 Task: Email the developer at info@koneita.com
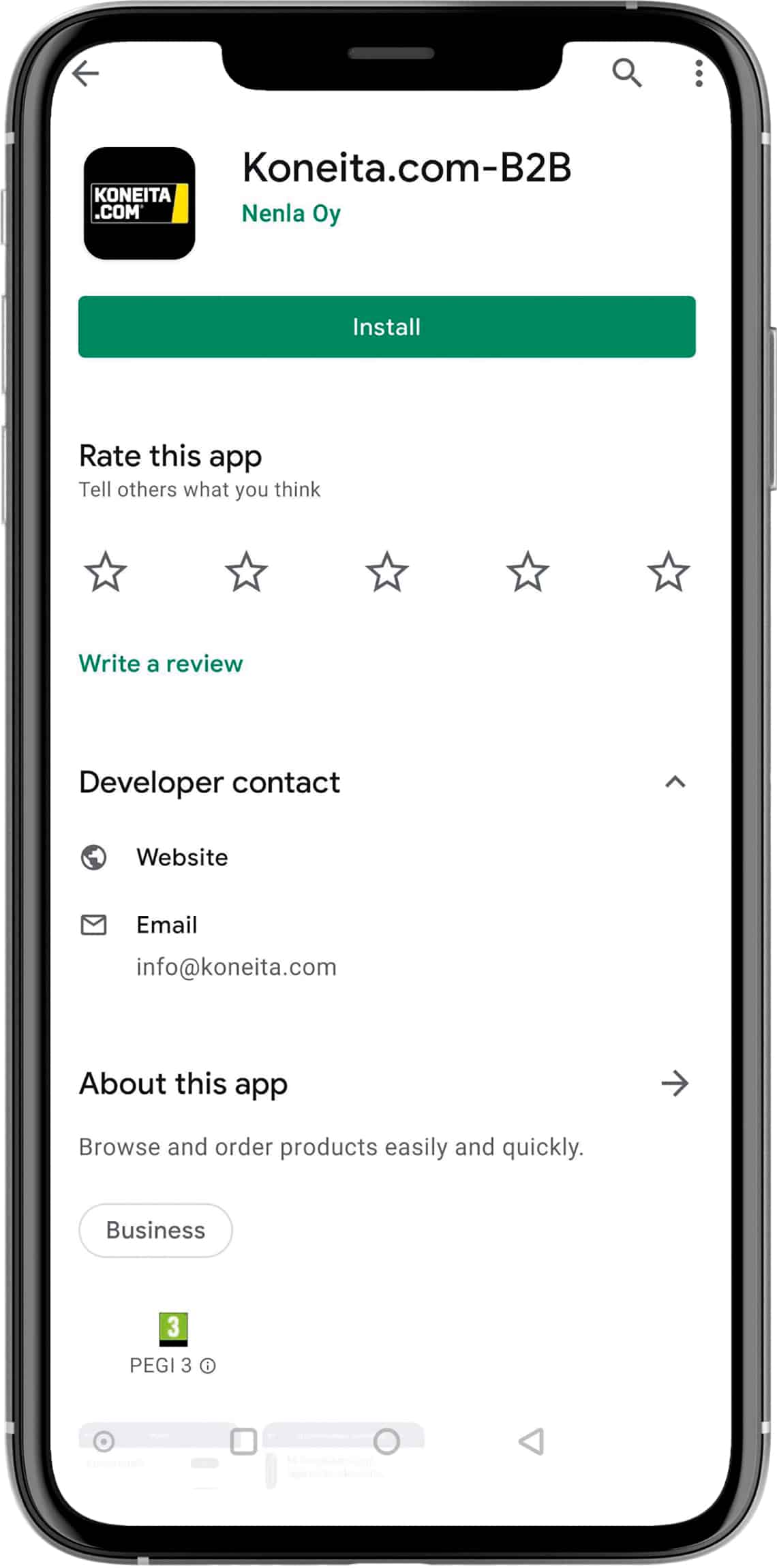[x=236, y=966]
